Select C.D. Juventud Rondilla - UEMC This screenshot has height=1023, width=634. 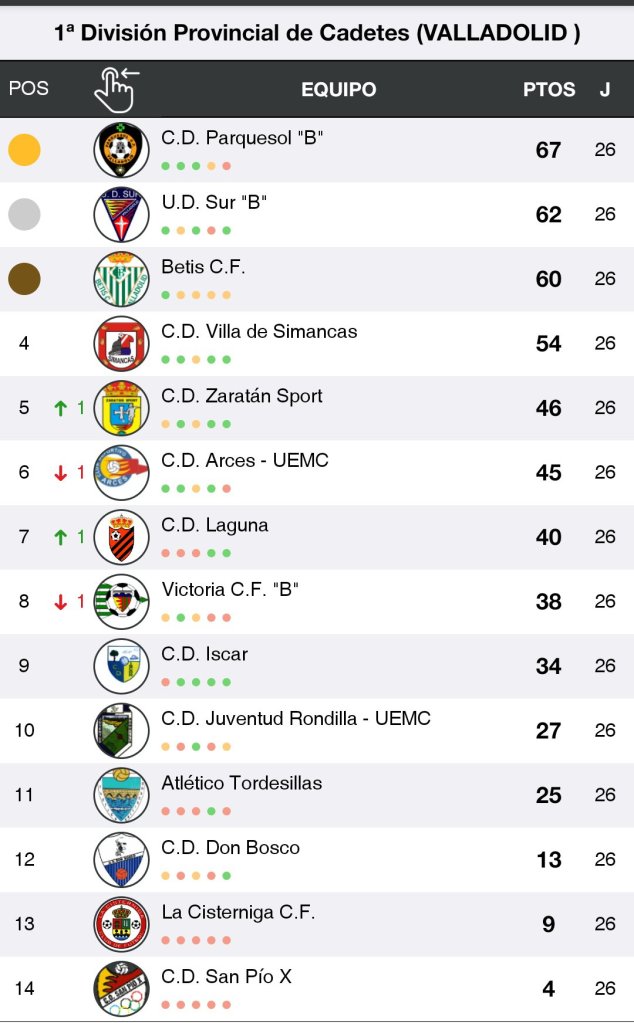[x=296, y=719]
